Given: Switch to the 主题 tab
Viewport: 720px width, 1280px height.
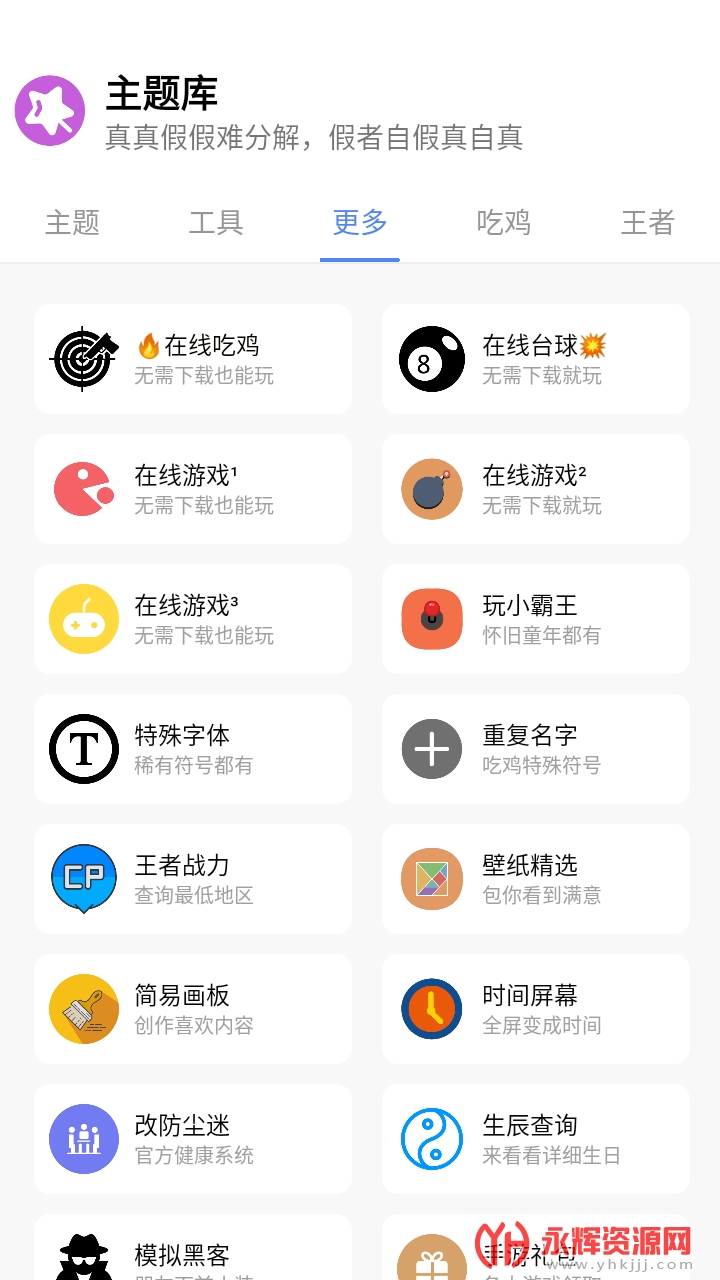Looking at the screenshot, I should point(72,222).
